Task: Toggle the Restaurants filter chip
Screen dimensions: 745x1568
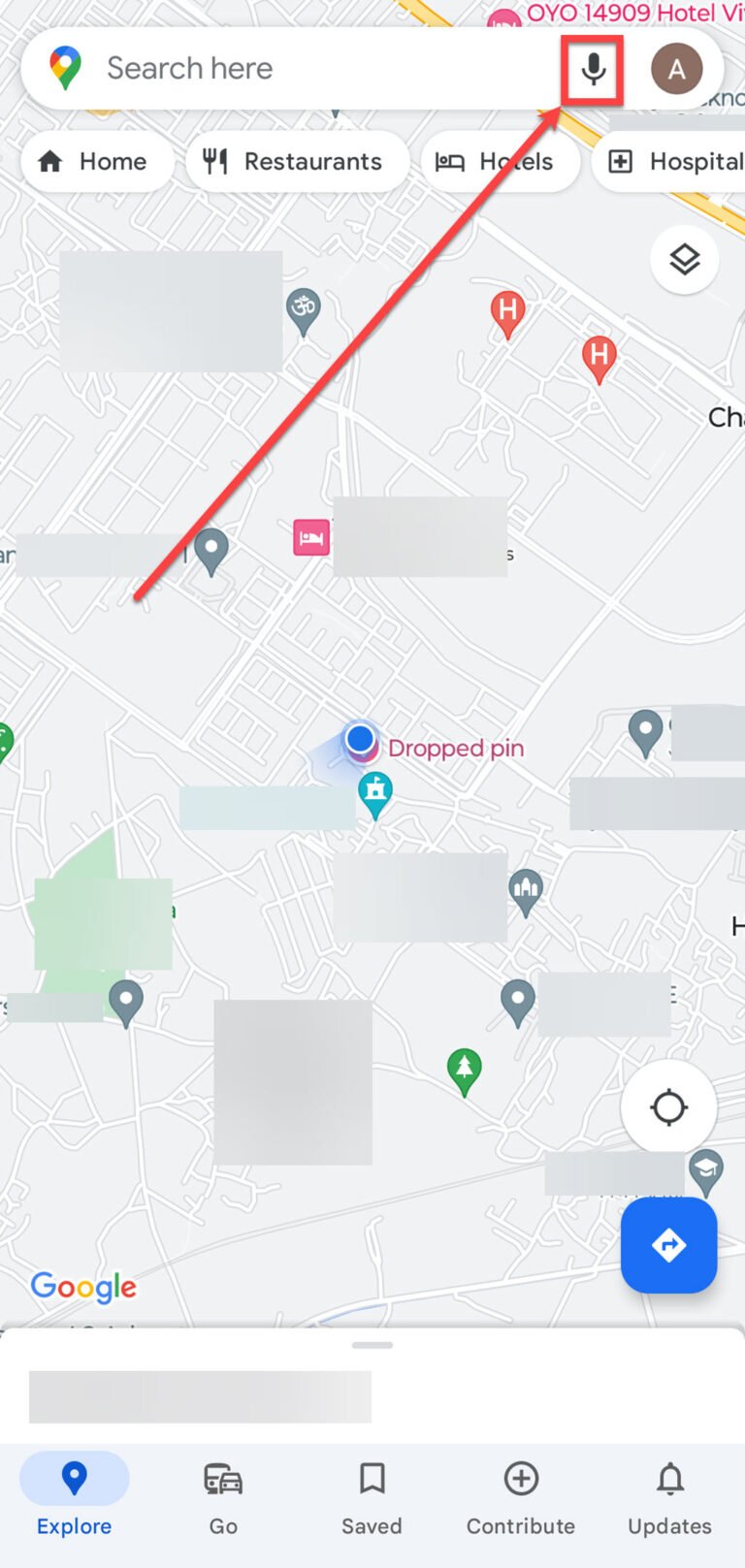Action: [297, 161]
